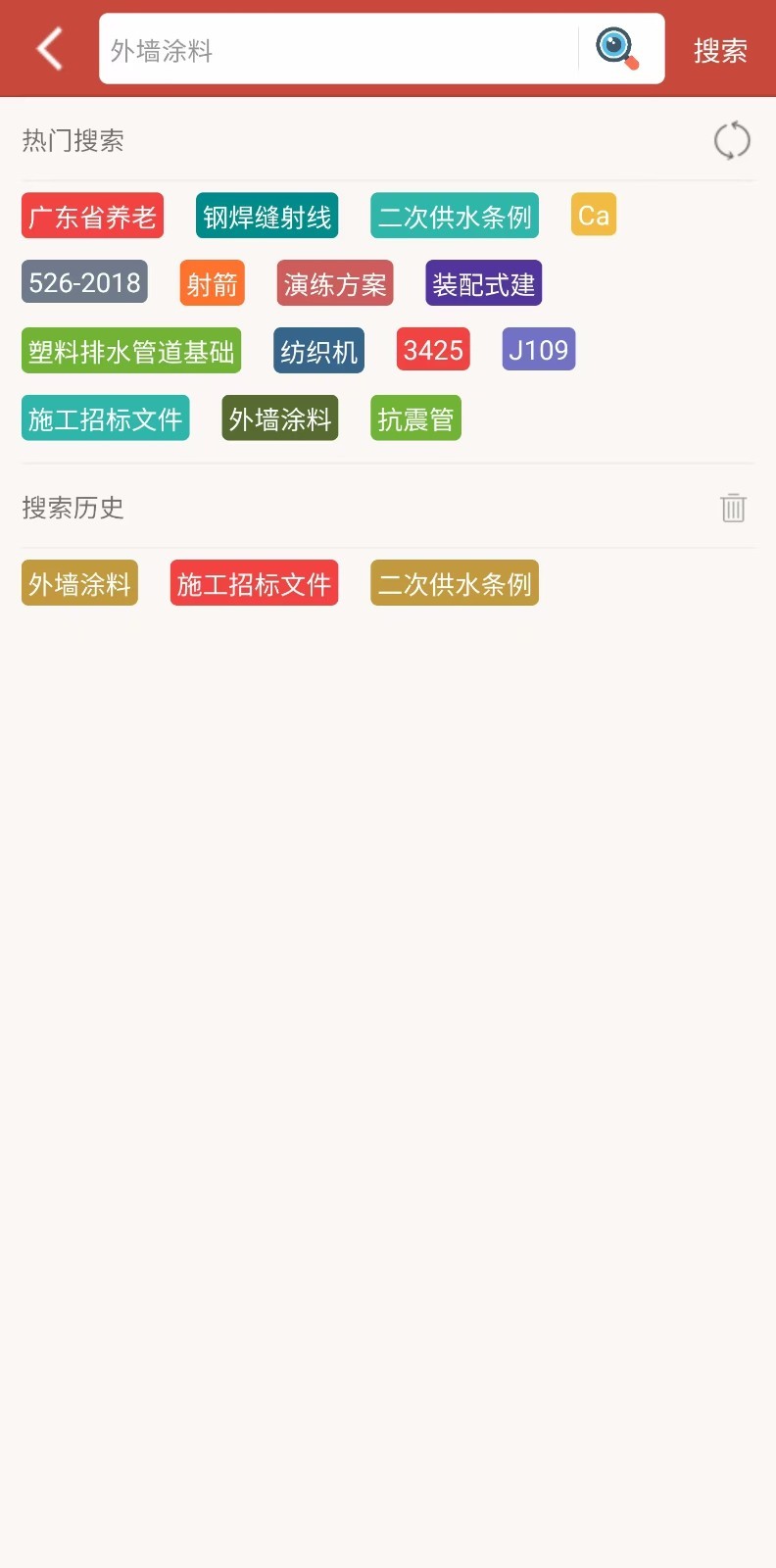This screenshot has height=1568, width=776.
Task: Tap the 纺织机 tag
Action: coord(317,350)
